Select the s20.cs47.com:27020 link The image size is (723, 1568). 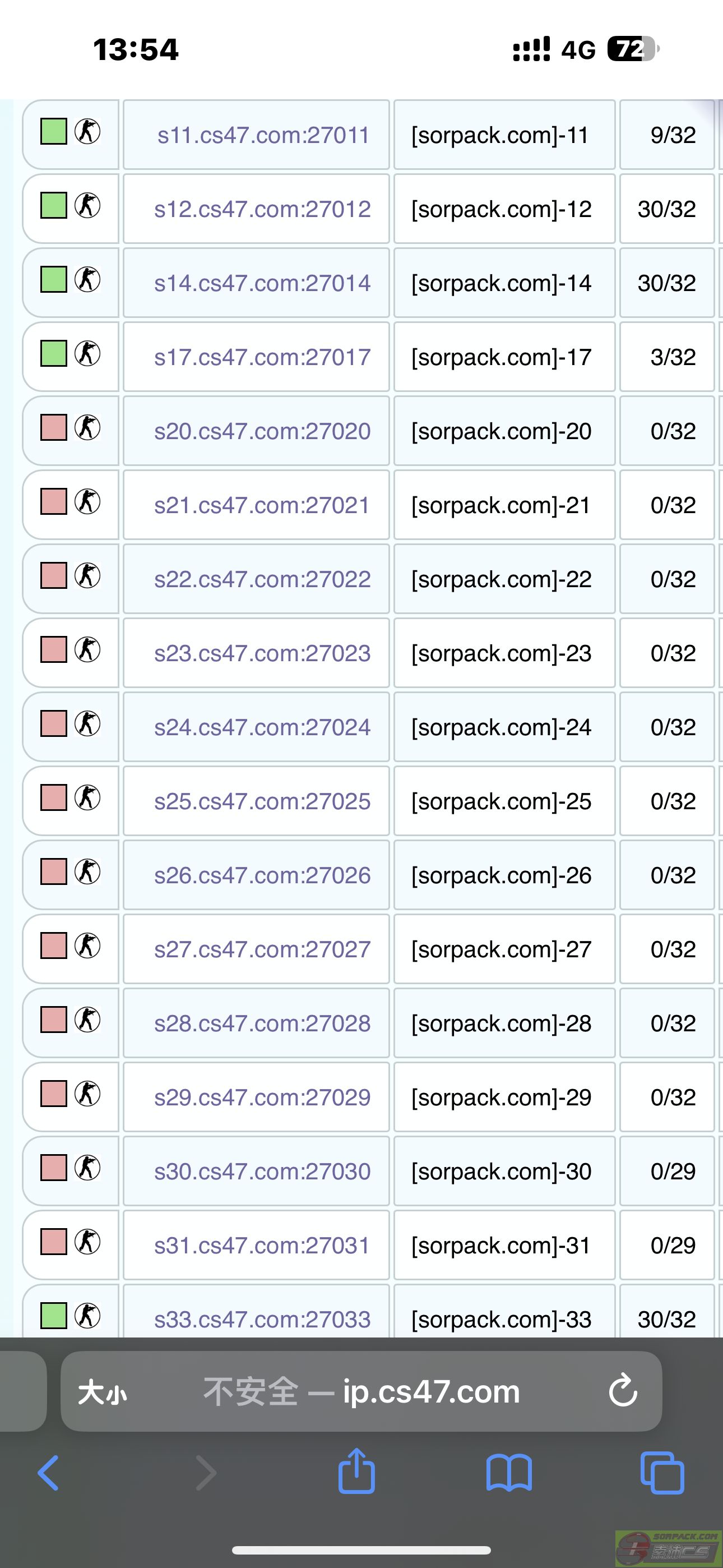[x=263, y=431]
